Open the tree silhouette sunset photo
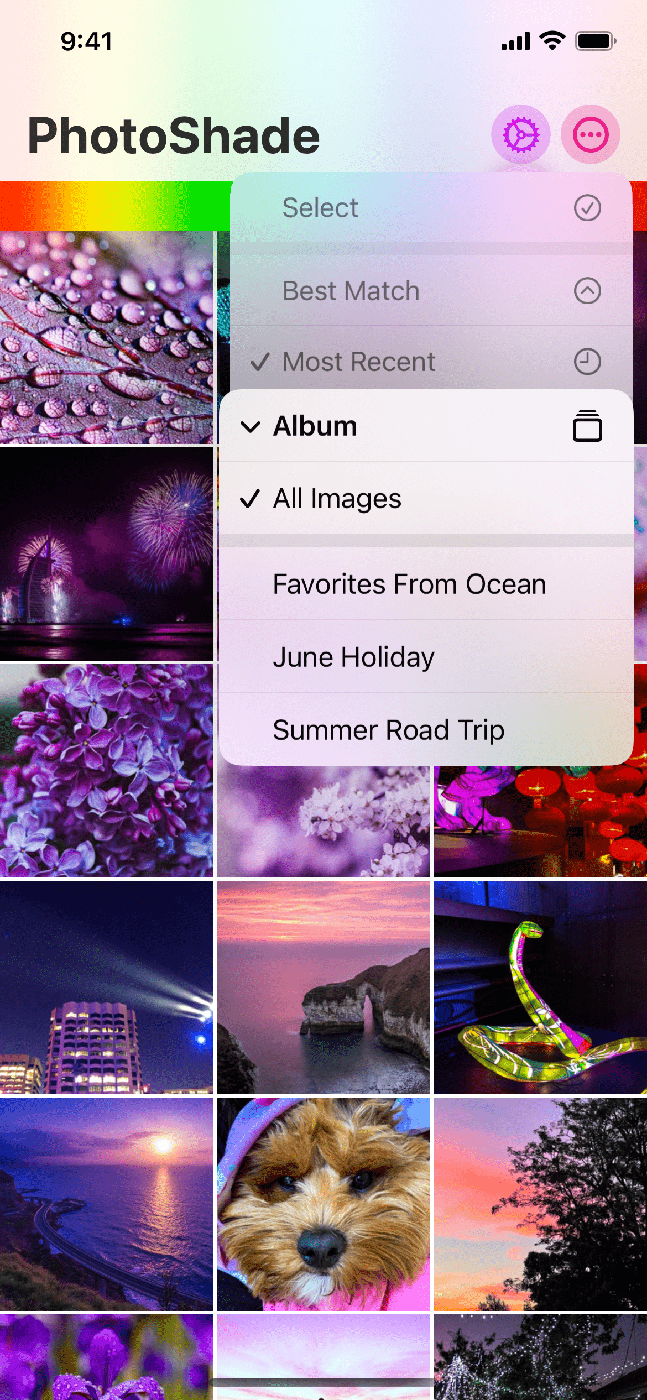 (x=540, y=1204)
